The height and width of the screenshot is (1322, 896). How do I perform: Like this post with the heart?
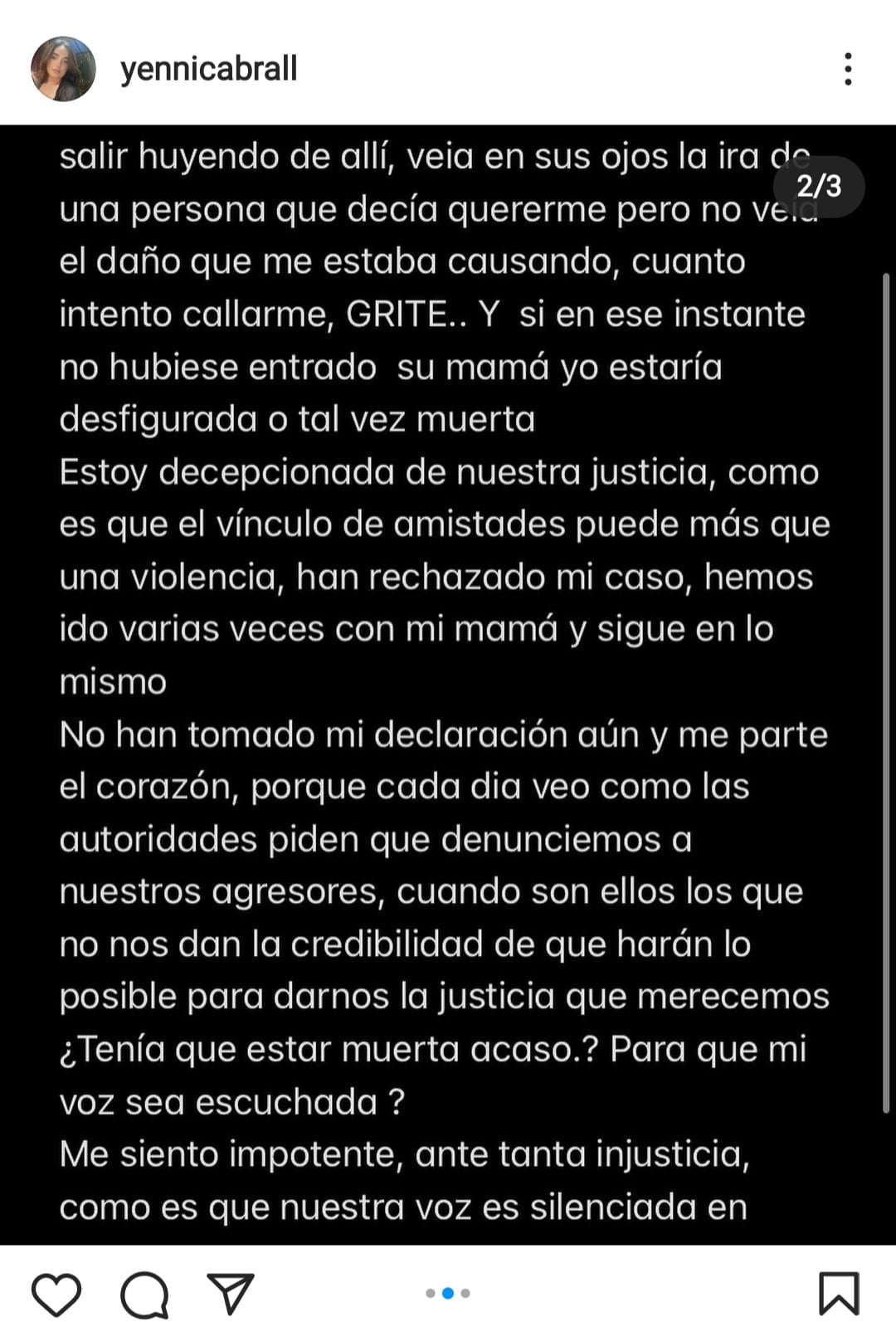[56, 1293]
